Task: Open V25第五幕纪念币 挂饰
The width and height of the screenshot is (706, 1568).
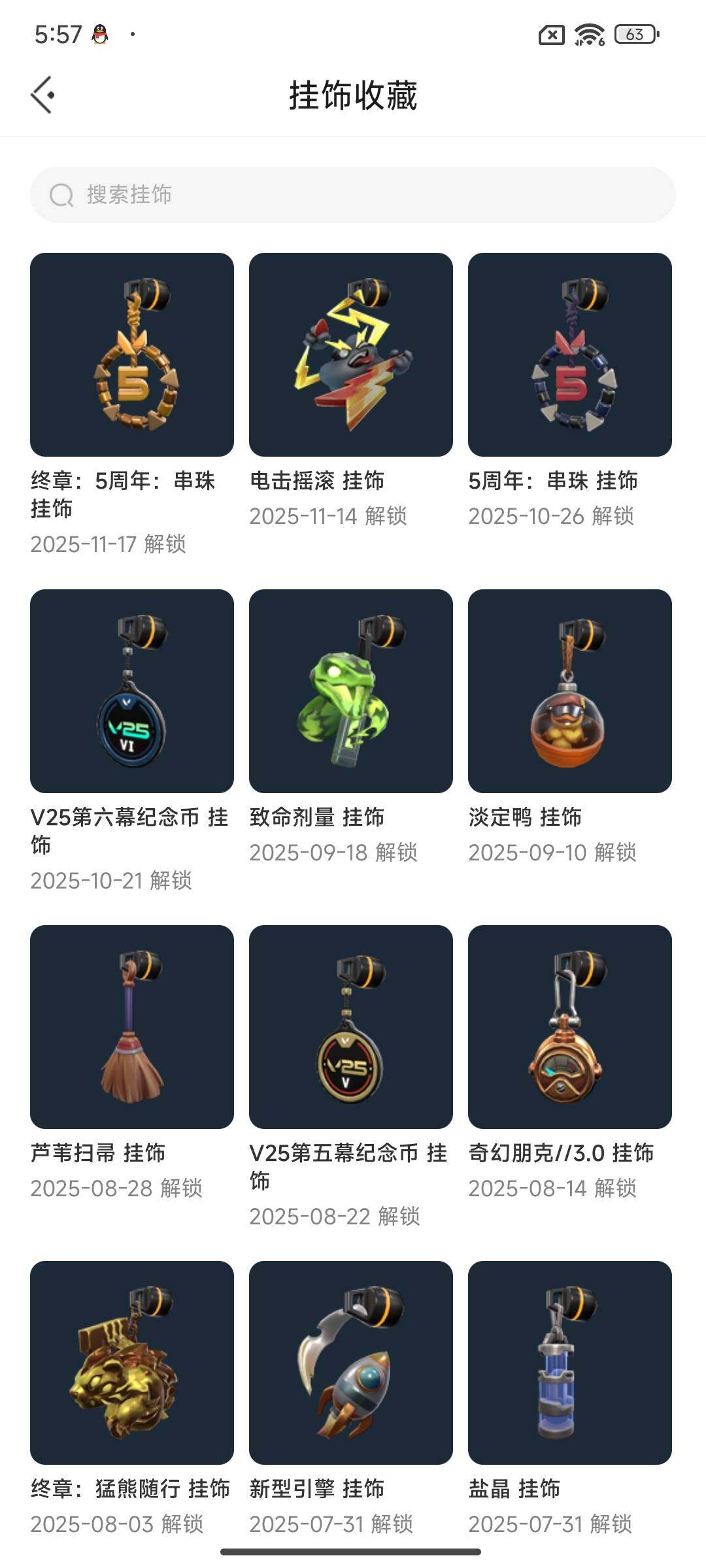Action: point(351,1027)
